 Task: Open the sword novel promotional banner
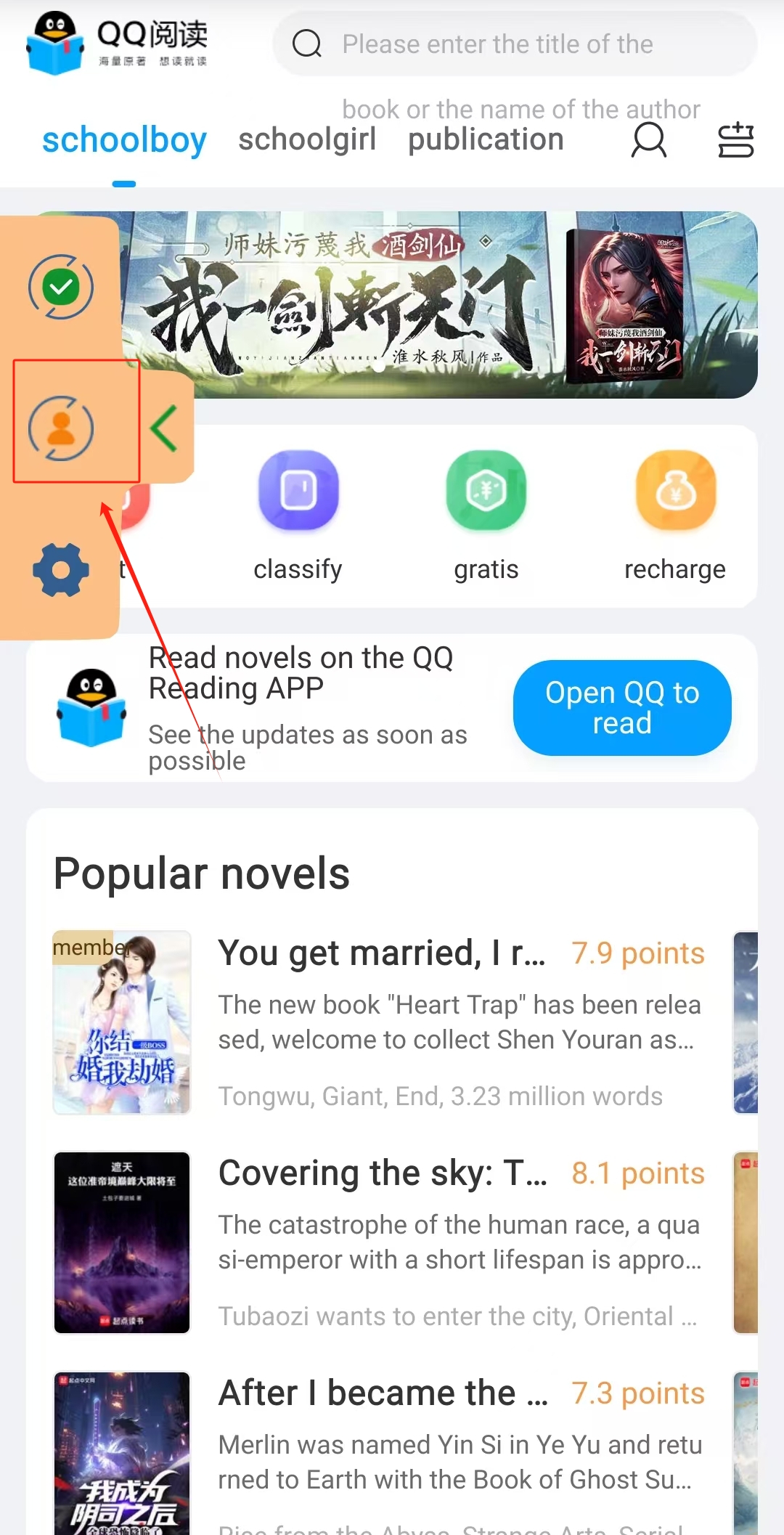click(436, 305)
